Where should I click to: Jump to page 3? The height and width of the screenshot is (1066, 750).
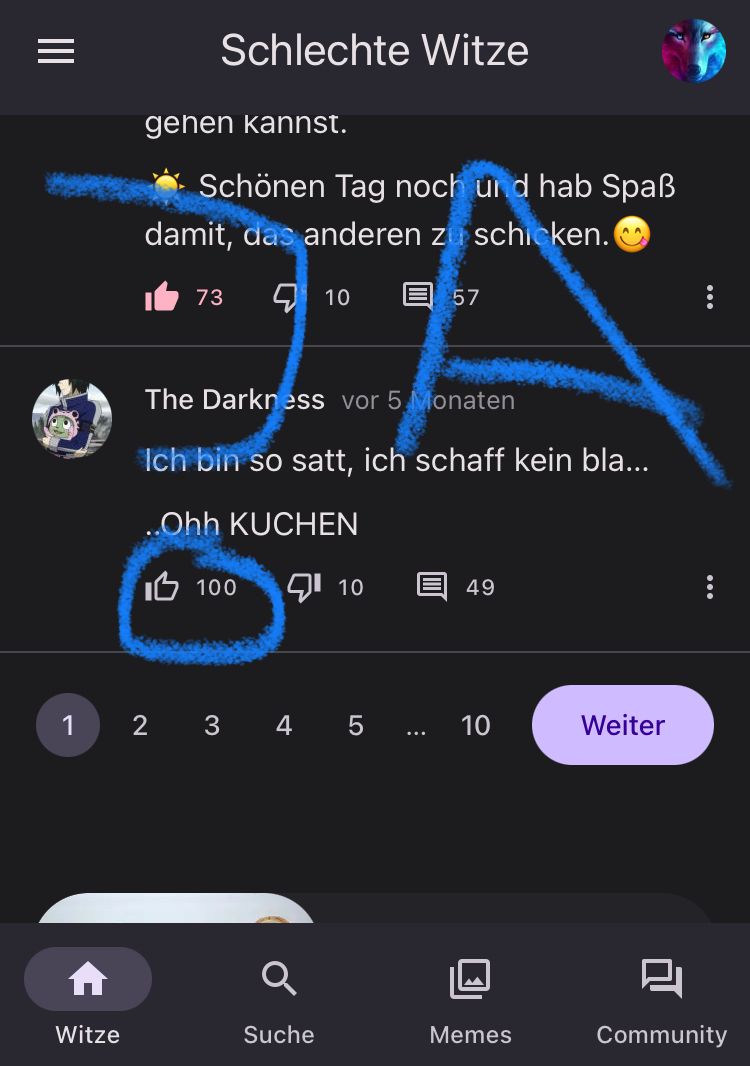point(212,725)
